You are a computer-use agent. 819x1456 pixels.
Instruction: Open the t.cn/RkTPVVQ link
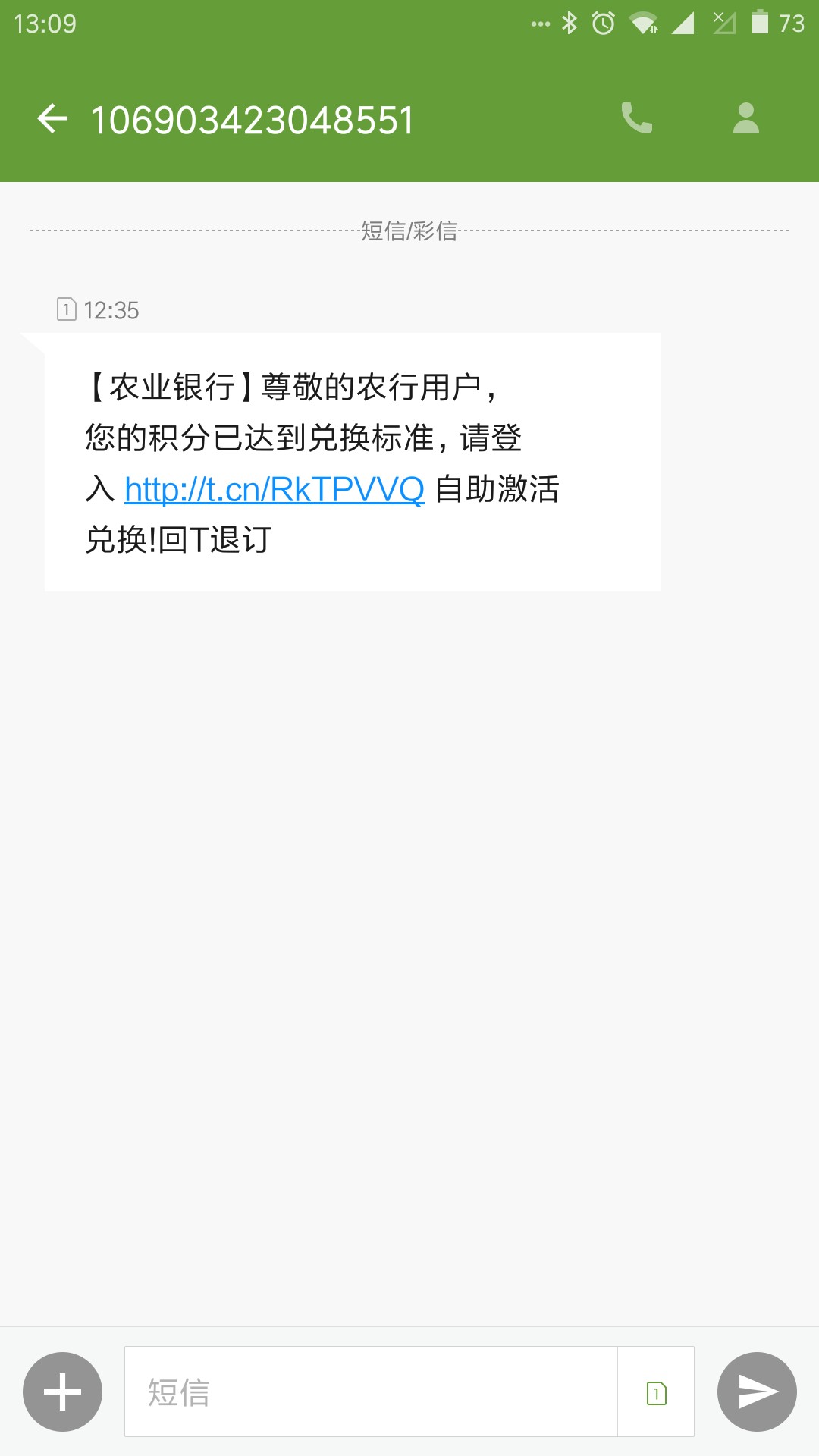[x=274, y=489]
